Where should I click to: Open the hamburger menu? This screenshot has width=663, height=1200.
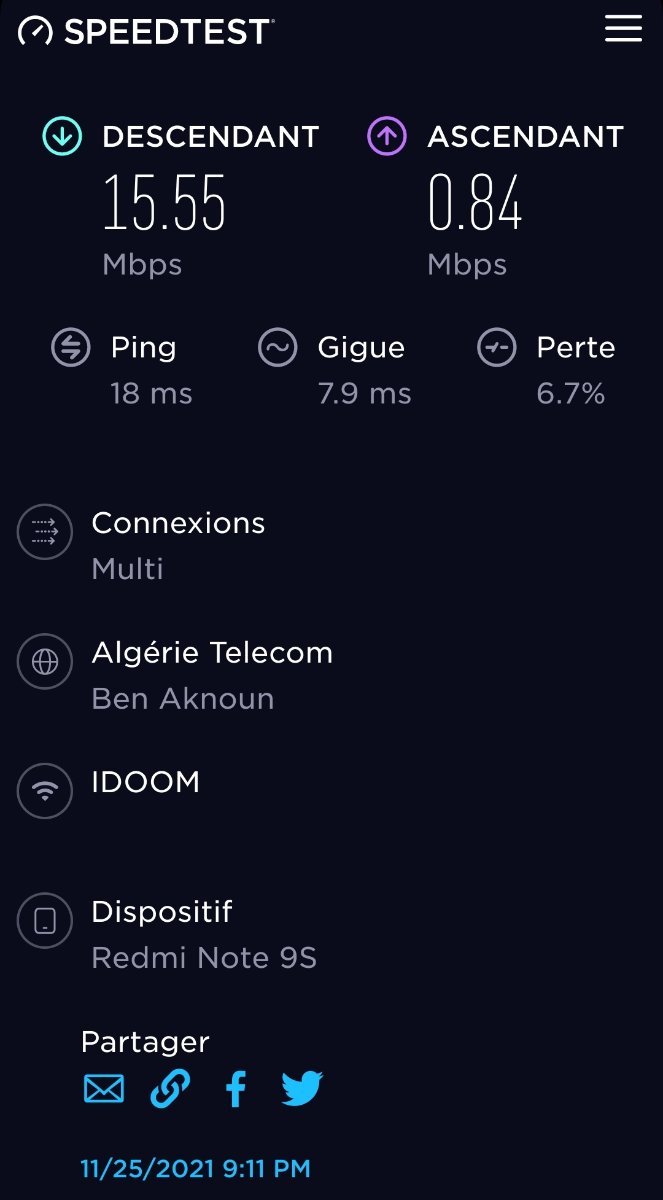[x=623, y=29]
